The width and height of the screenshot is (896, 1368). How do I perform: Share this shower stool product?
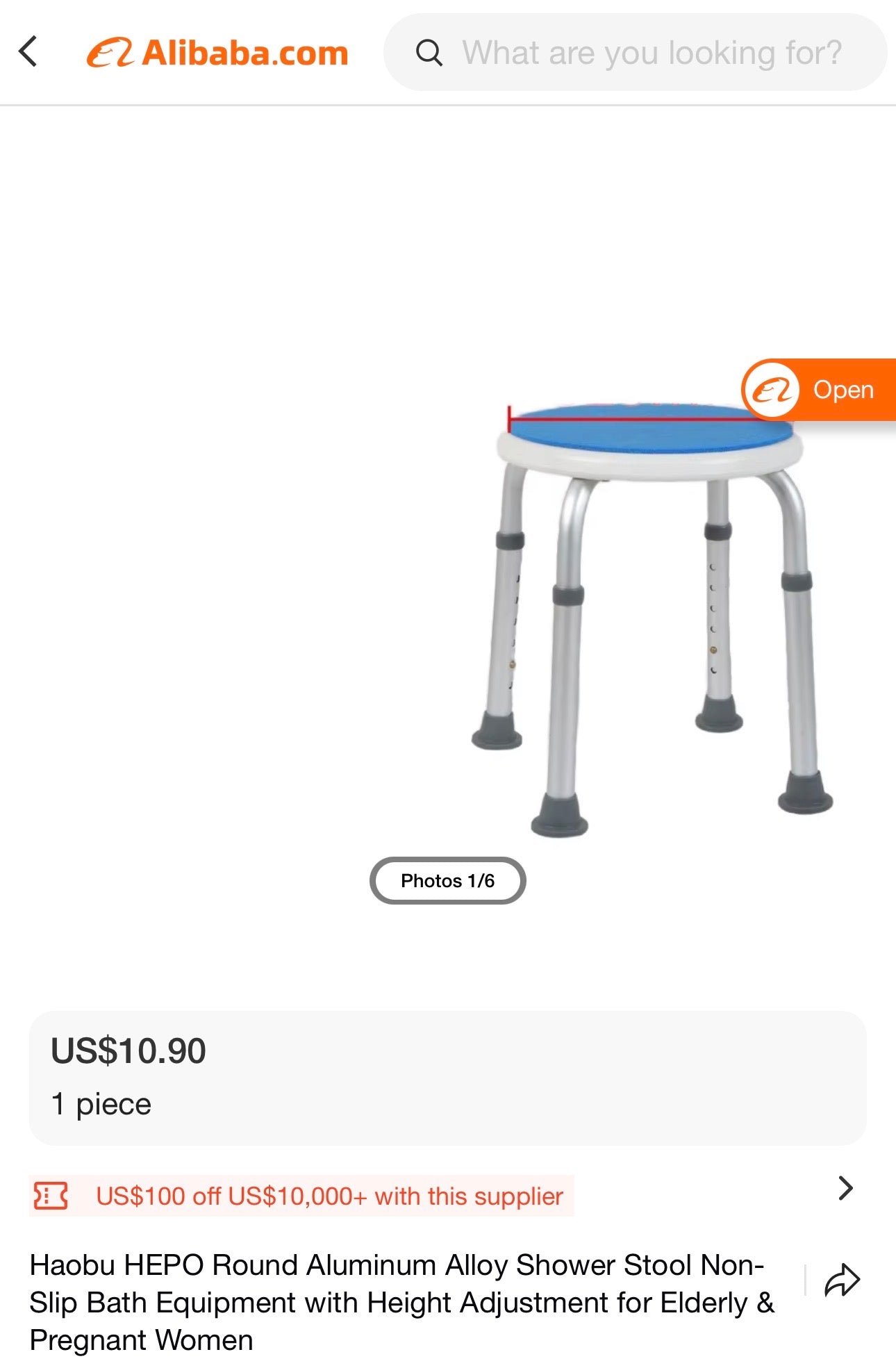tap(842, 1280)
